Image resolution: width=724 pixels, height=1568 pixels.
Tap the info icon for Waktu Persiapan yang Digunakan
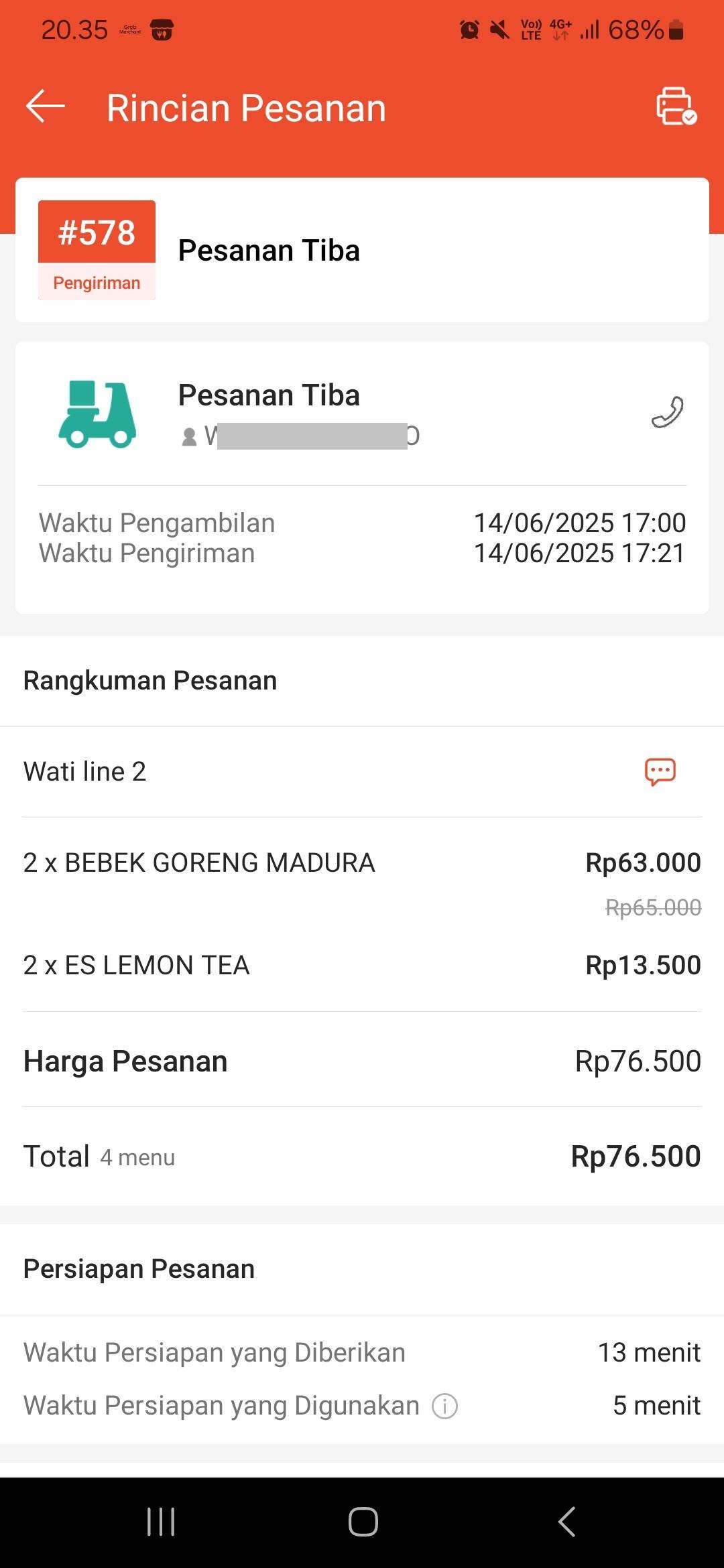444,1406
